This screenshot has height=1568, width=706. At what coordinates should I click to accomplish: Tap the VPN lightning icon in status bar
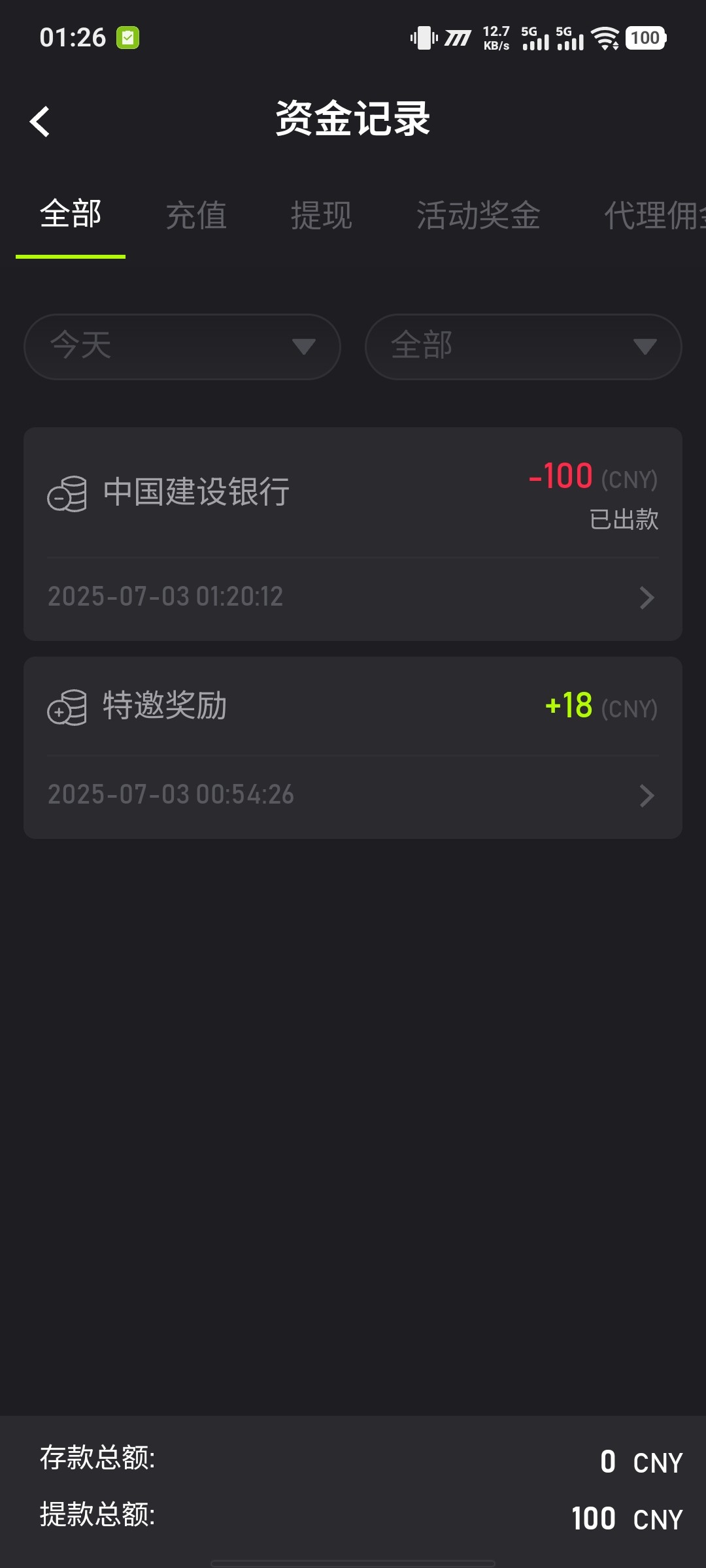click(458, 37)
